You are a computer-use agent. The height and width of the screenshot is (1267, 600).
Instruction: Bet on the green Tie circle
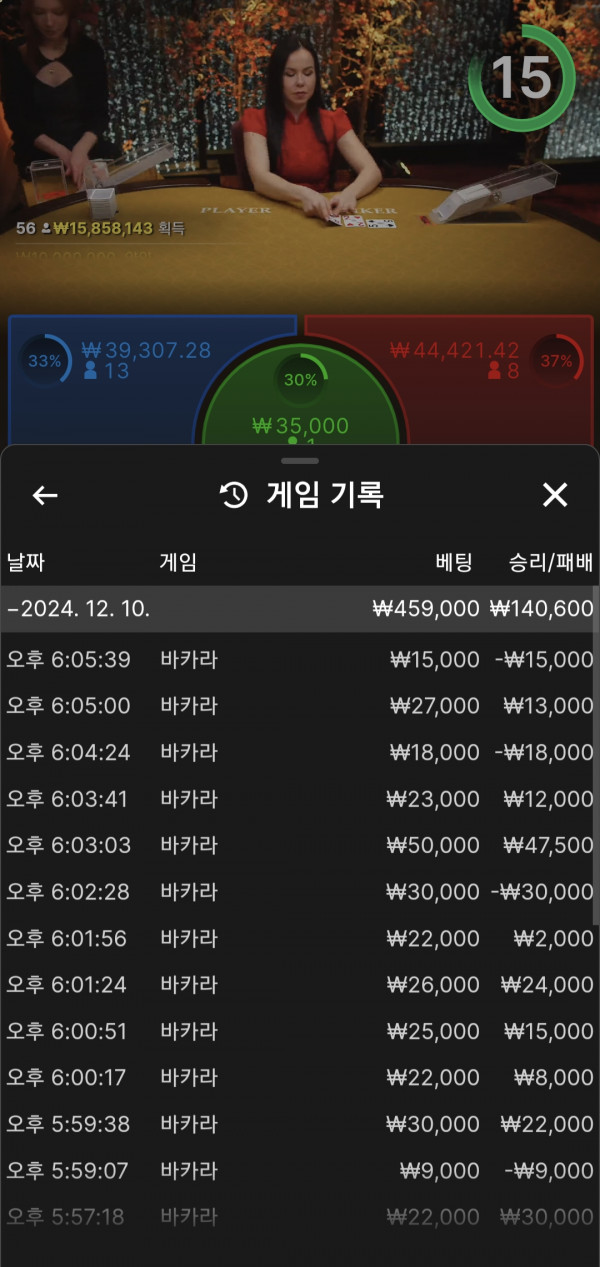click(x=300, y=400)
